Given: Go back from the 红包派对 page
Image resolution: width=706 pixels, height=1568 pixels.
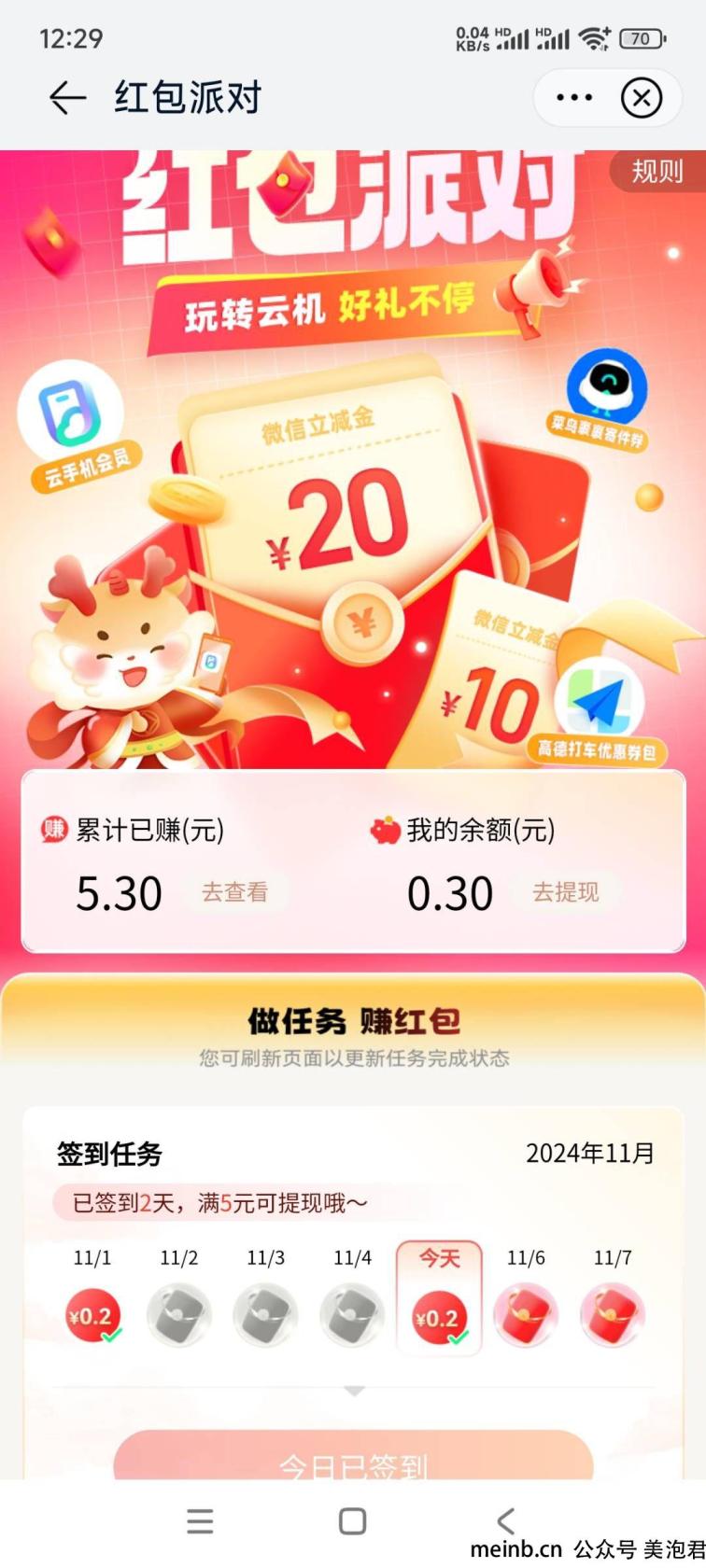Looking at the screenshot, I should (67, 97).
